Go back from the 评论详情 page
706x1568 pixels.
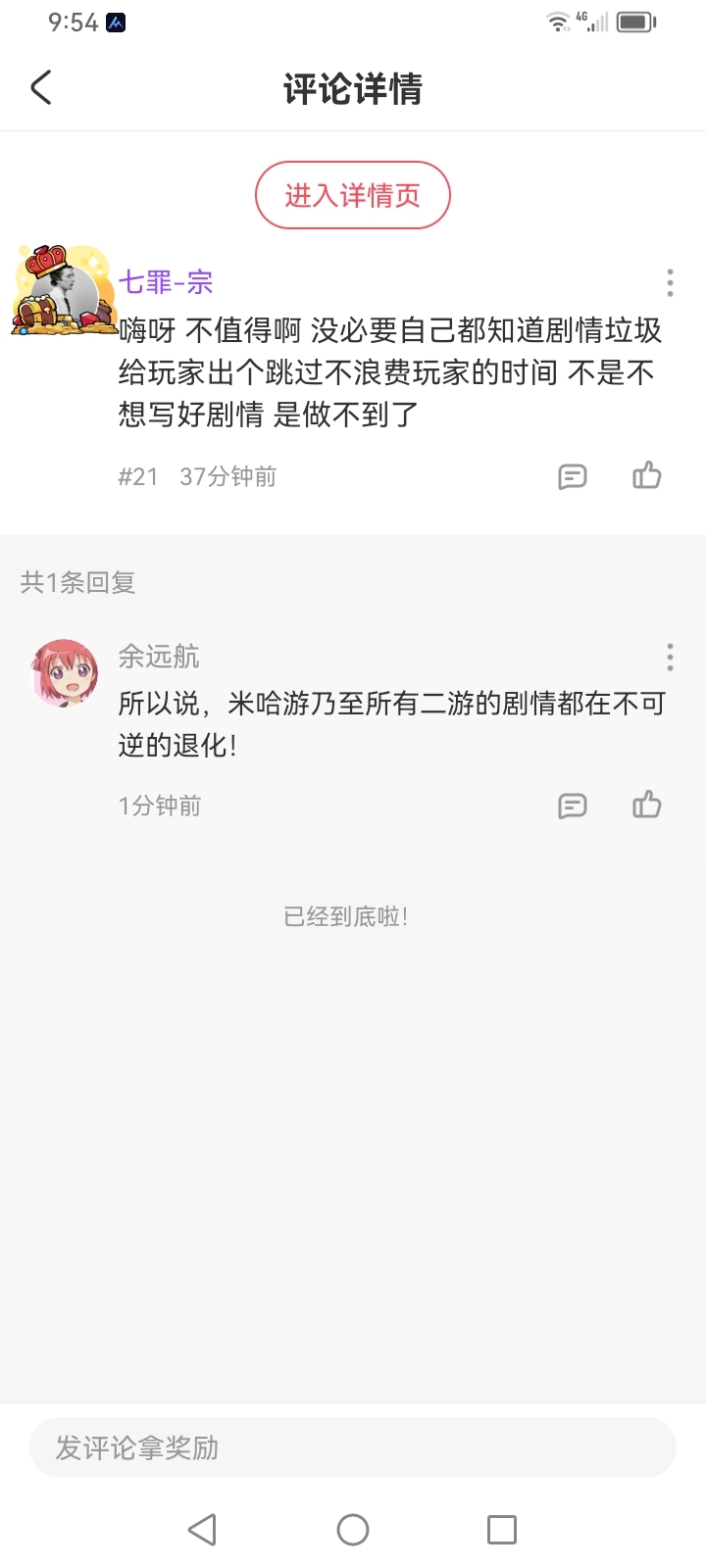coord(41,88)
